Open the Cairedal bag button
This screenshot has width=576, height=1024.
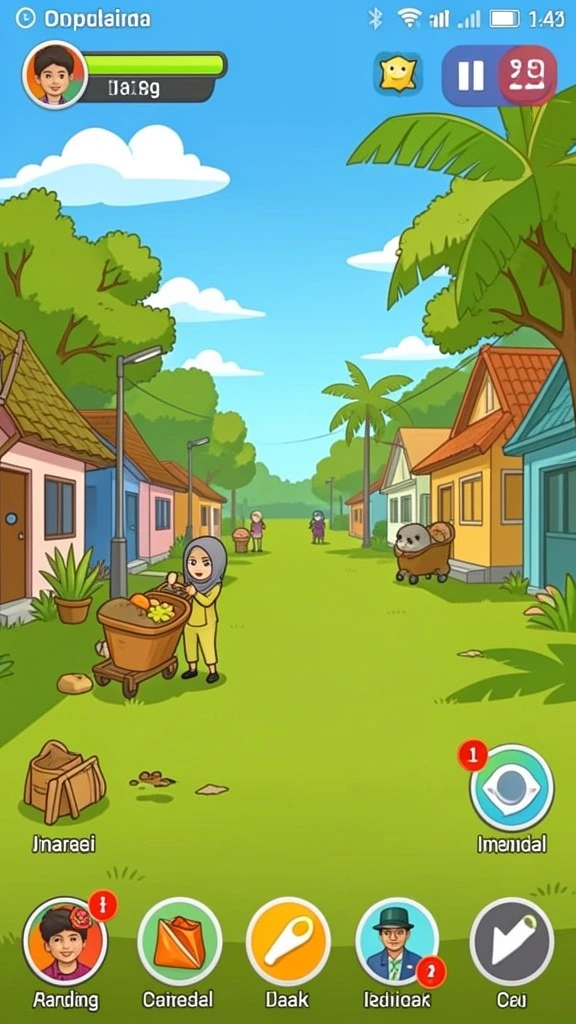click(x=180, y=940)
